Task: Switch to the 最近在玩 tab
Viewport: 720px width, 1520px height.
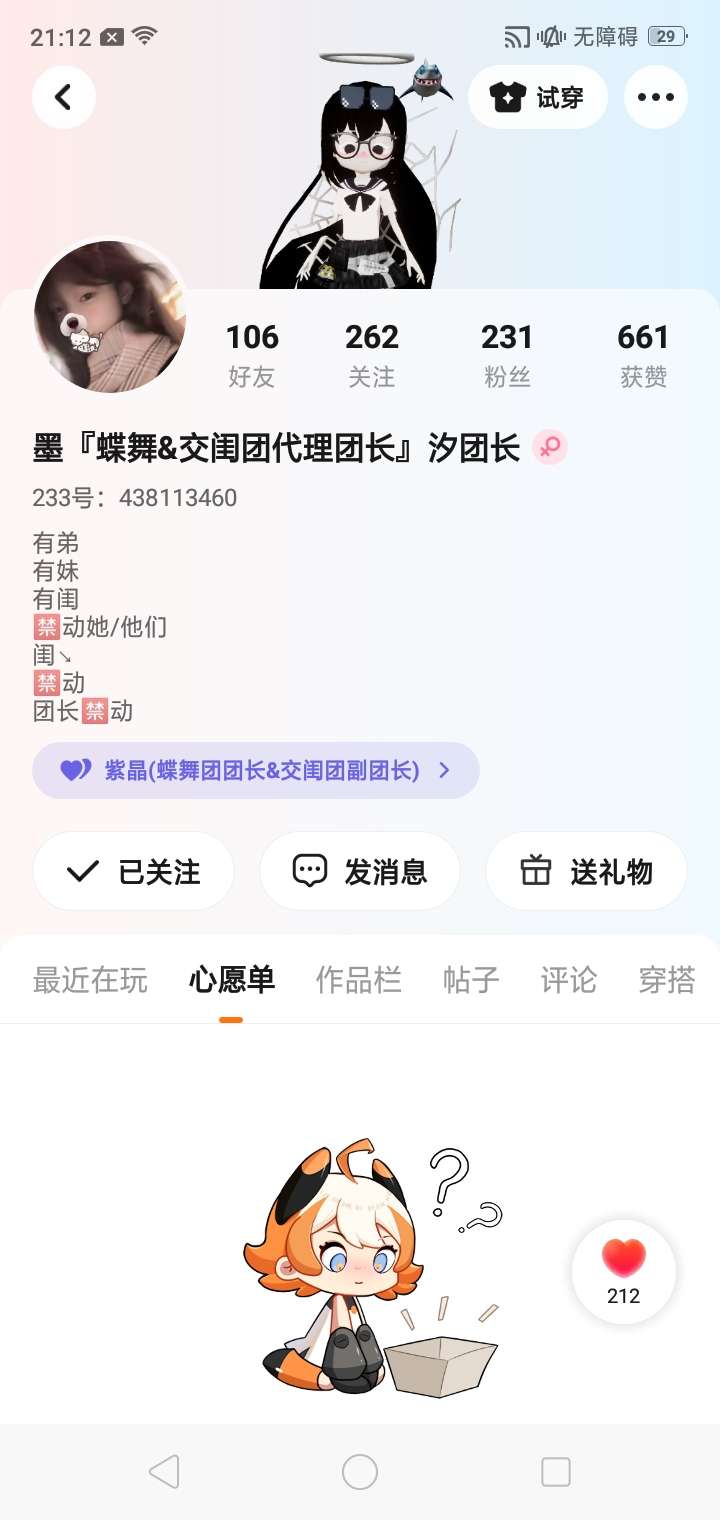Action: (x=90, y=980)
